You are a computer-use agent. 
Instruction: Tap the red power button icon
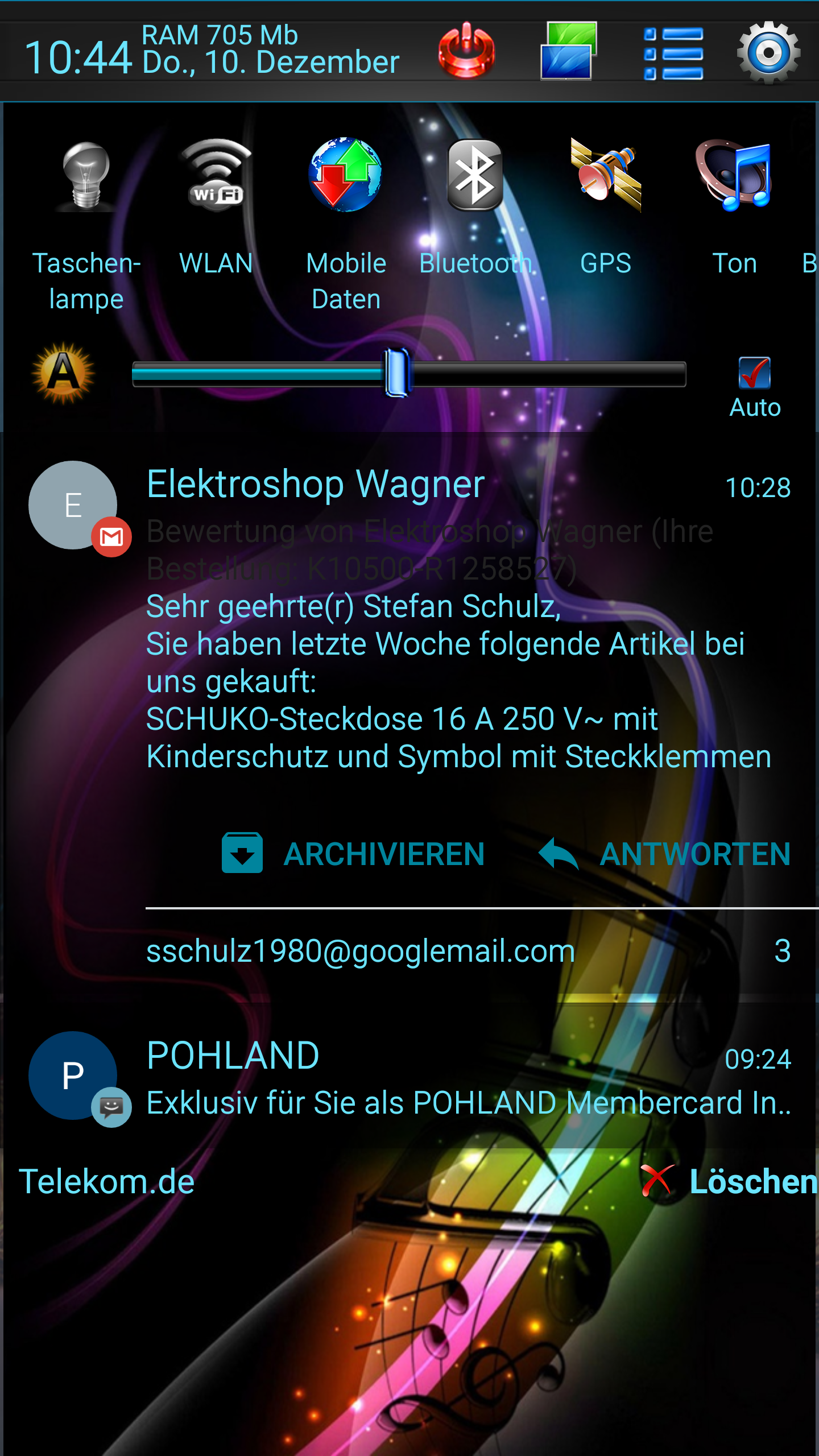[466, 51]
